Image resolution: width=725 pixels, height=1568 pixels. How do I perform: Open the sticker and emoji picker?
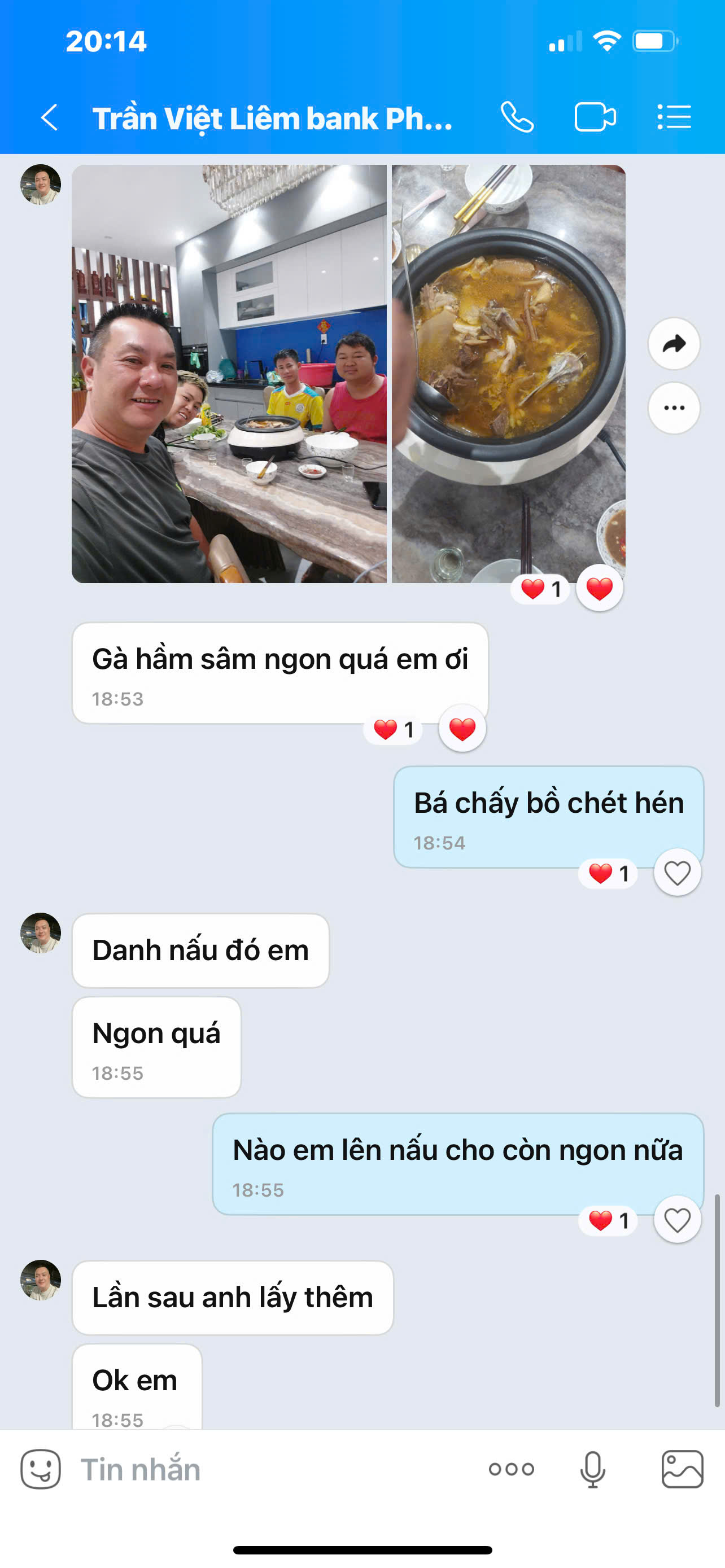coord(41,1469)
